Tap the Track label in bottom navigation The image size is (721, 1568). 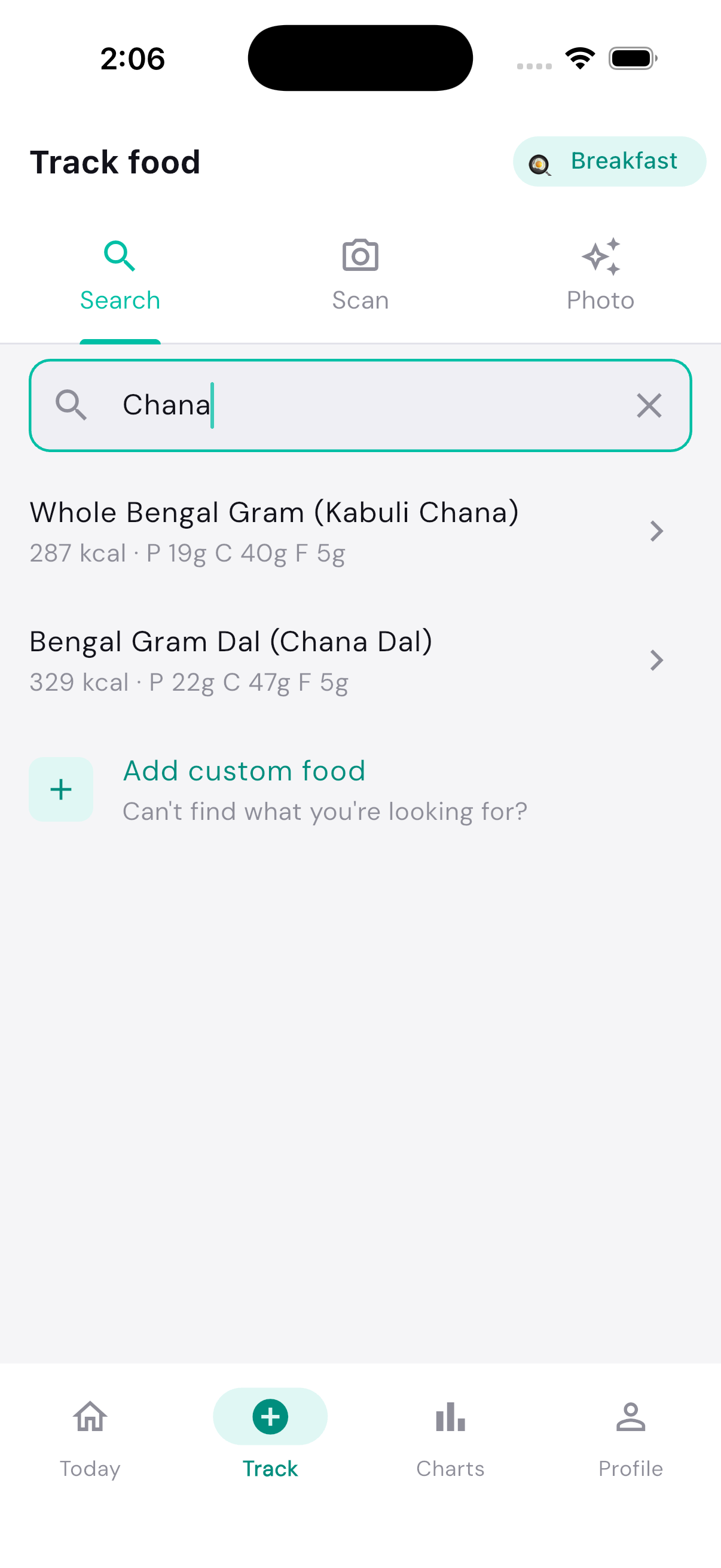(270, 1468)
